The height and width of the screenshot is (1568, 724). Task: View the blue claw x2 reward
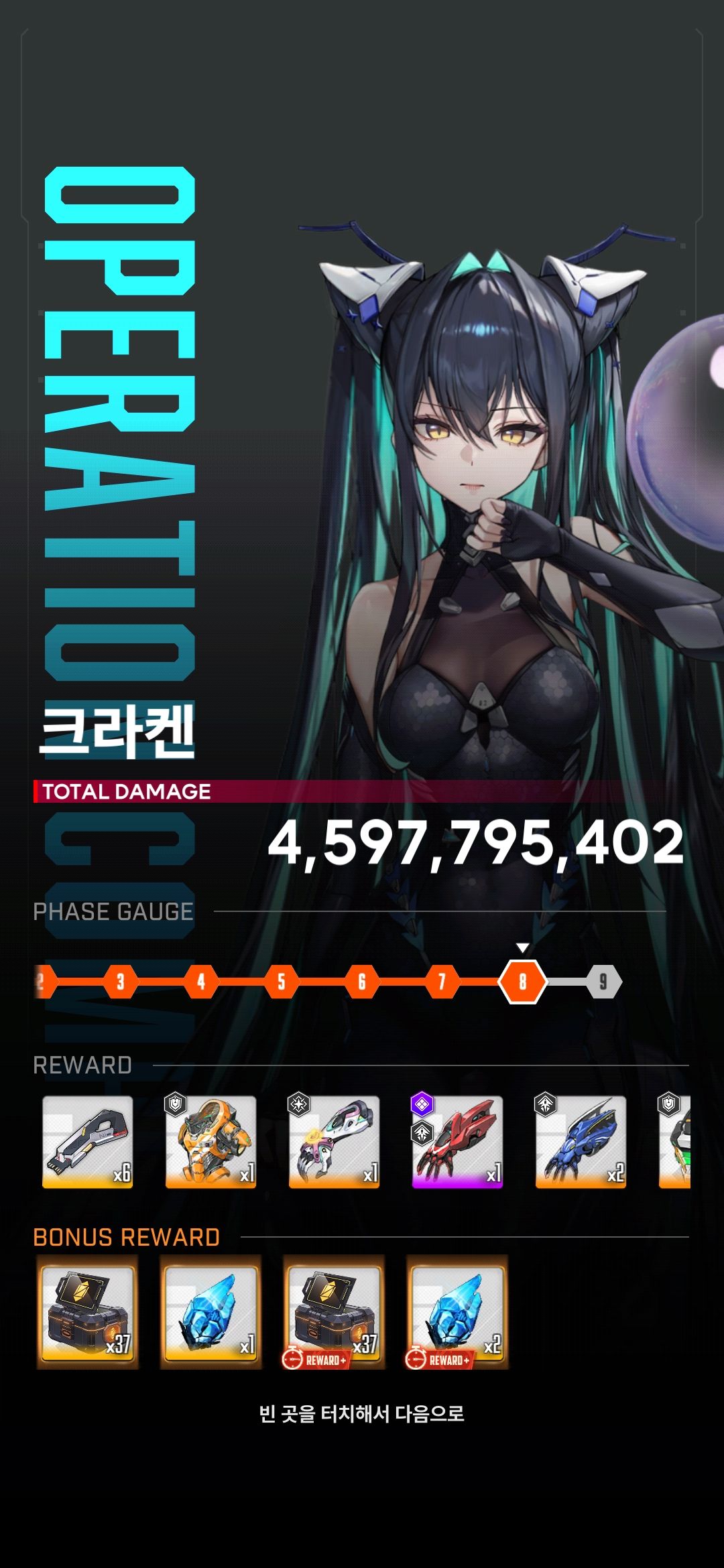(x=581, y=1142)
